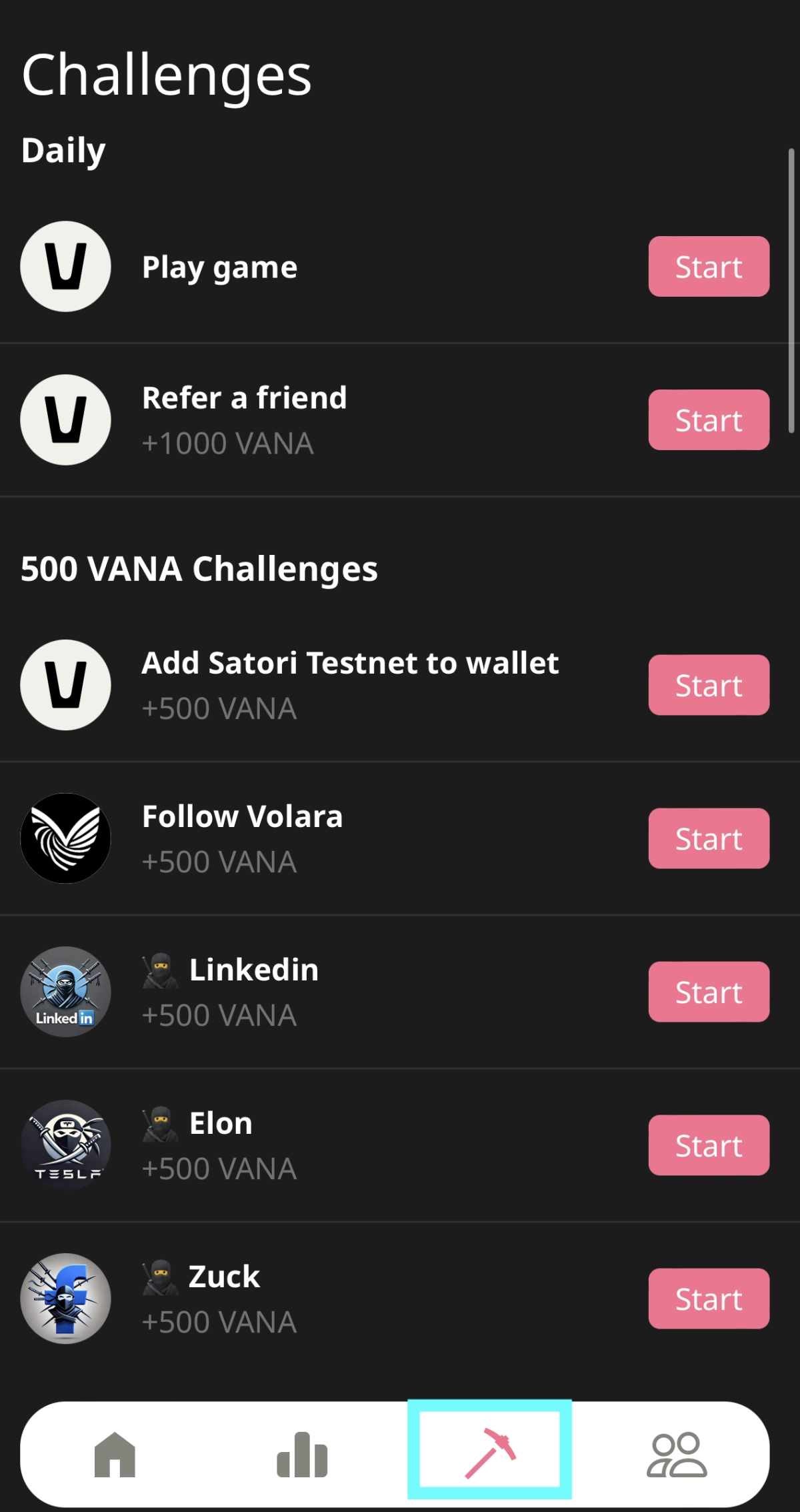Click the VANA icon for Refer a friend
This screenshot has height=1512, width=800.
point(65,419)
